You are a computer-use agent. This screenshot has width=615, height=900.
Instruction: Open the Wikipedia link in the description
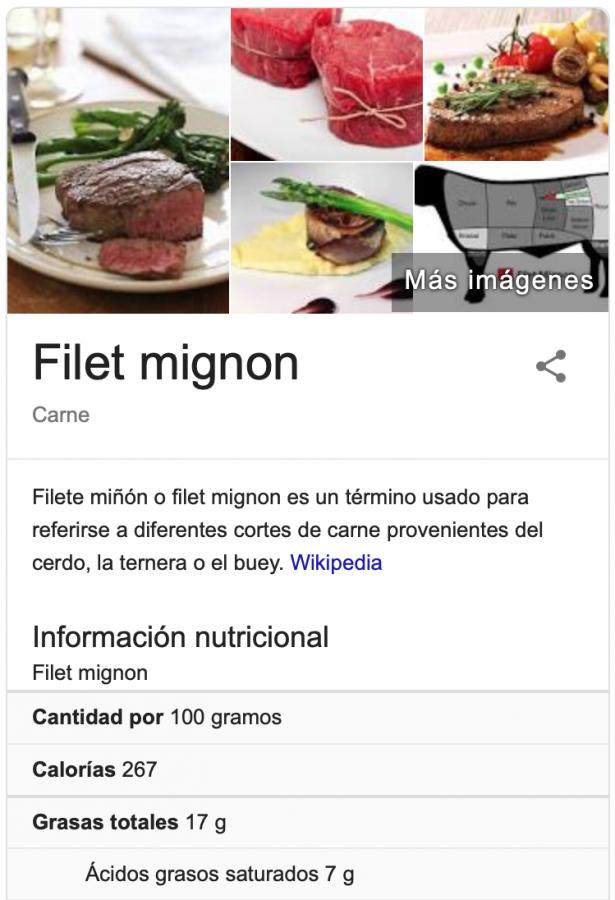tap(336, 563)
